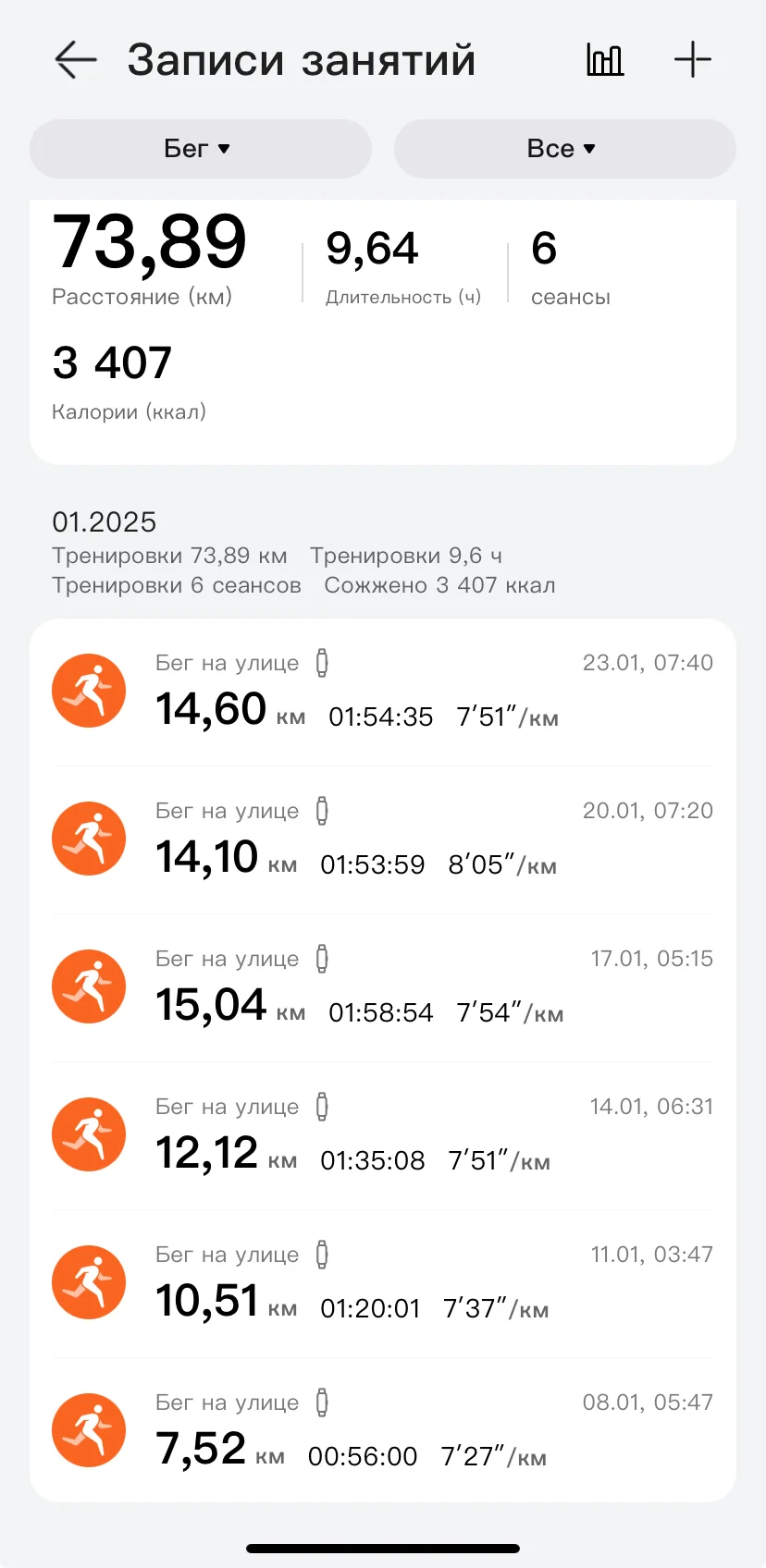Viewport: 766px width, 1568px height.
Task: Open the Все filter dropdown
Action: click(564, 149)
